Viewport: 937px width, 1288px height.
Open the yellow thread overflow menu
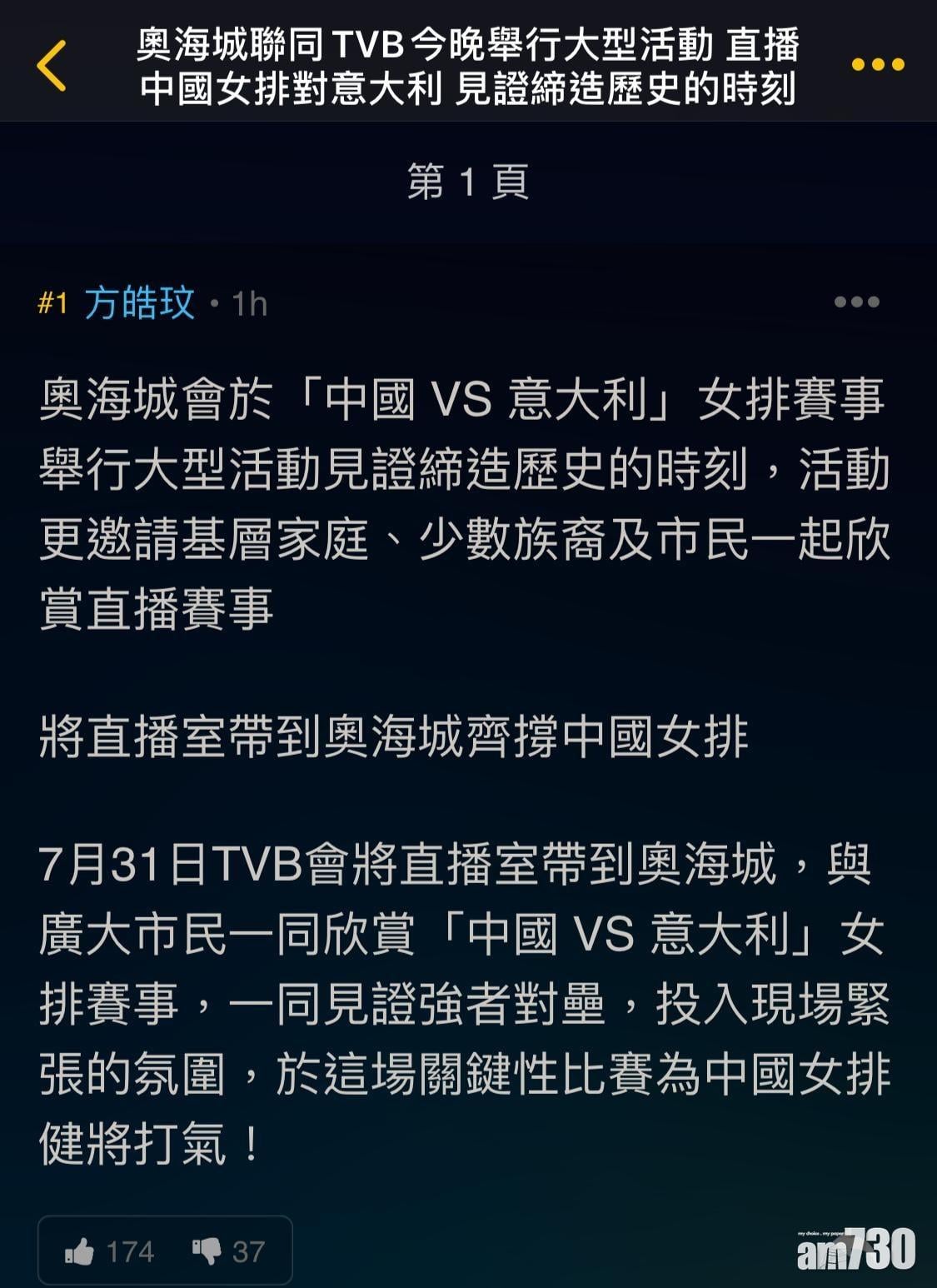(x=877, y=65)
